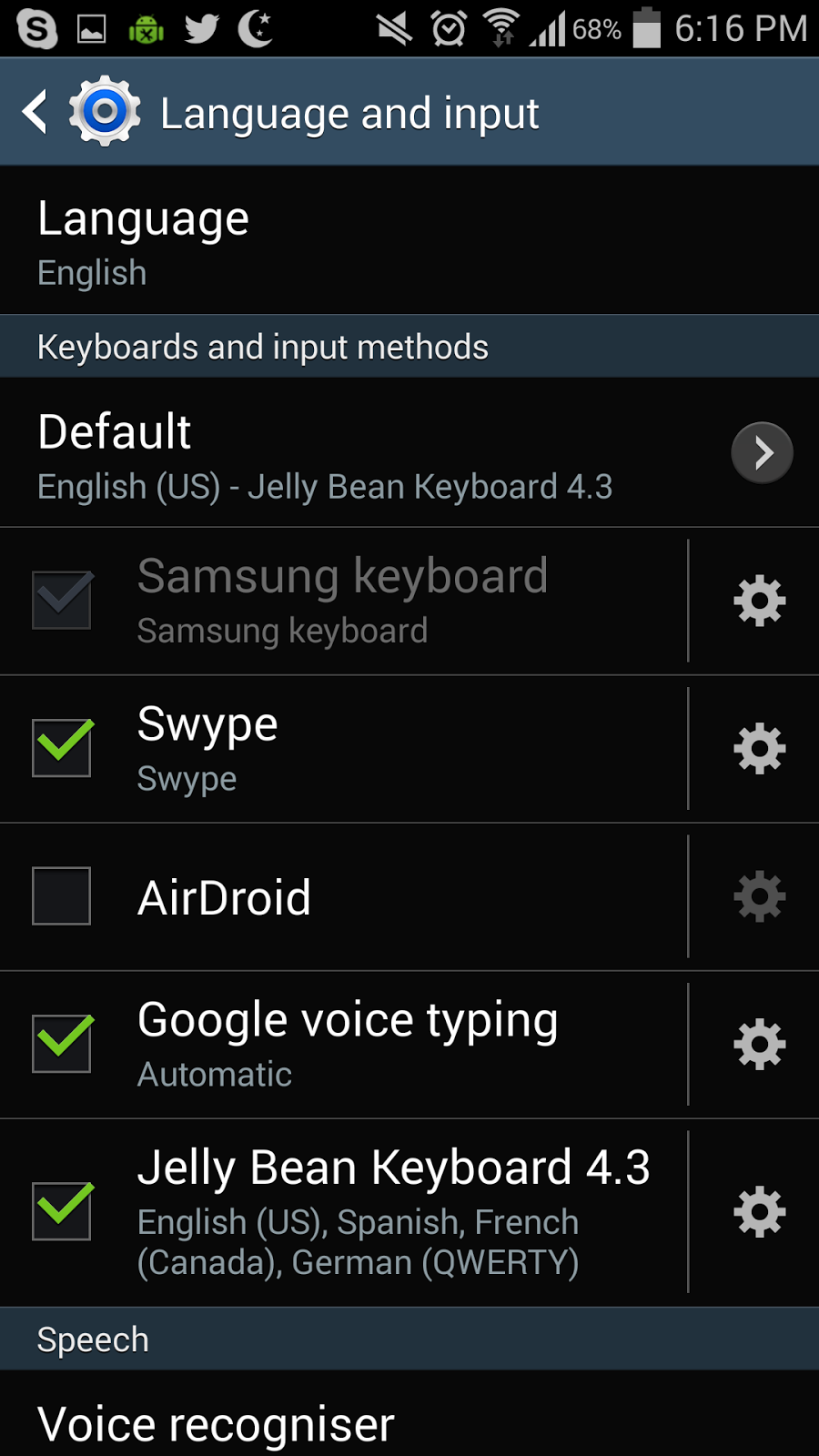Open the Swype settings gear
This screenshot has width=819, height=1456.
(x=758, y=748)
